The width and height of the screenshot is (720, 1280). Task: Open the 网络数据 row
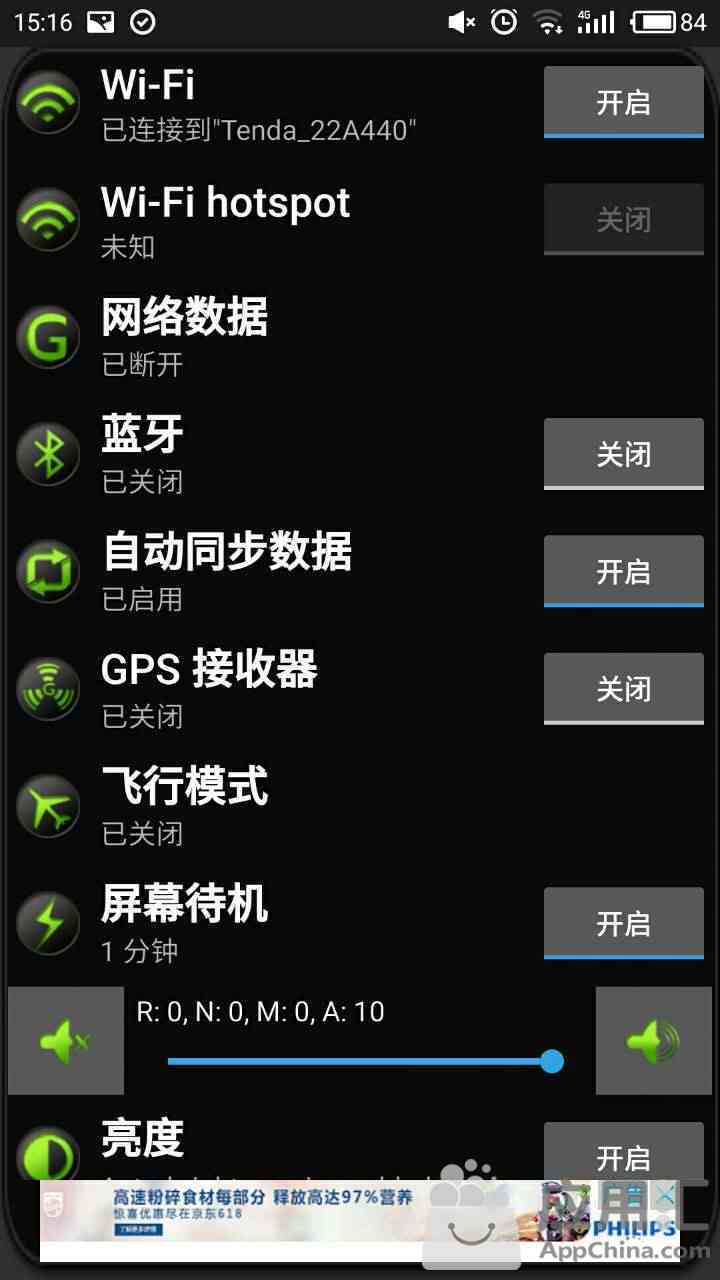[300, 337]
